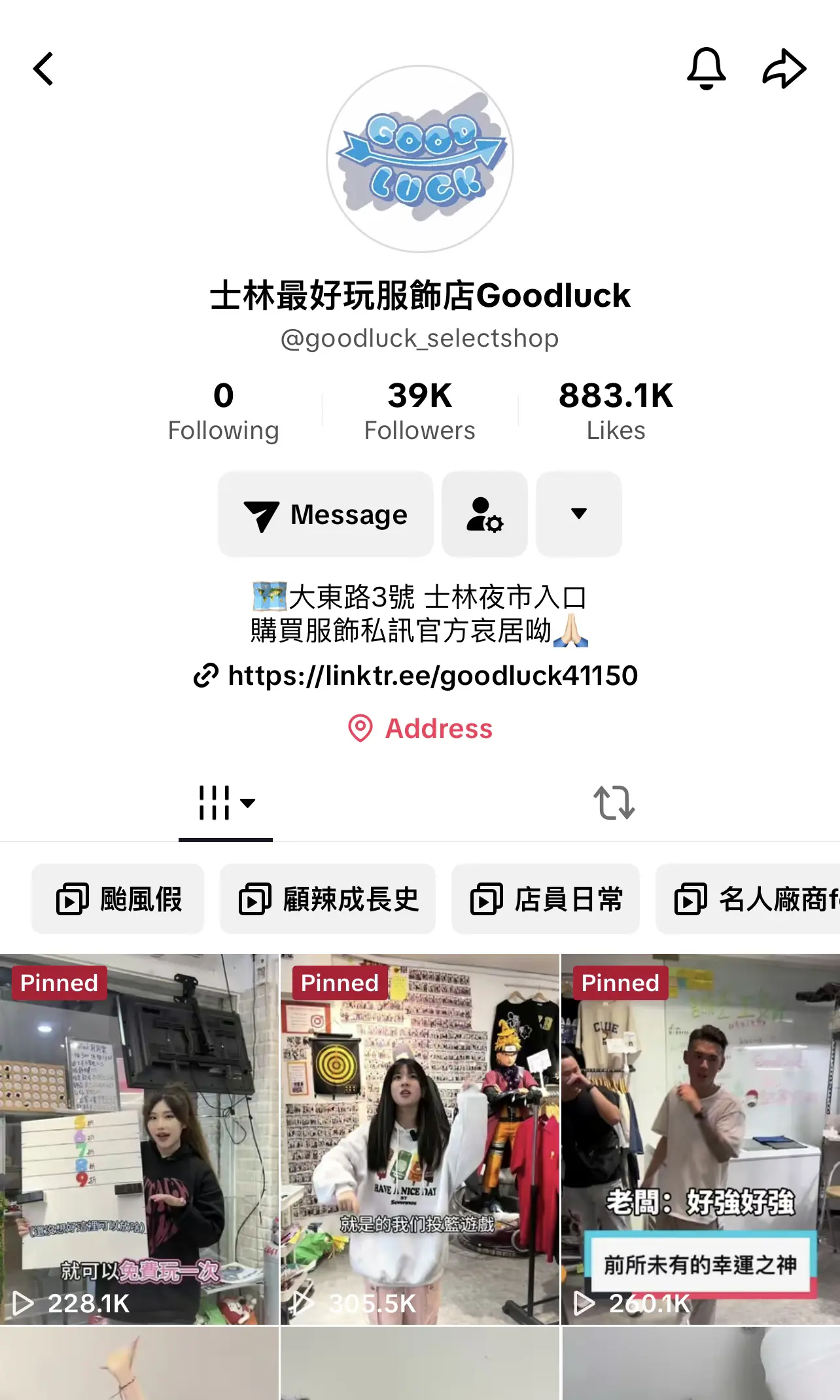Play pinned video with 228.1K views
The width and height of the screenshot is (840, 1400).
coord(139,1138)
